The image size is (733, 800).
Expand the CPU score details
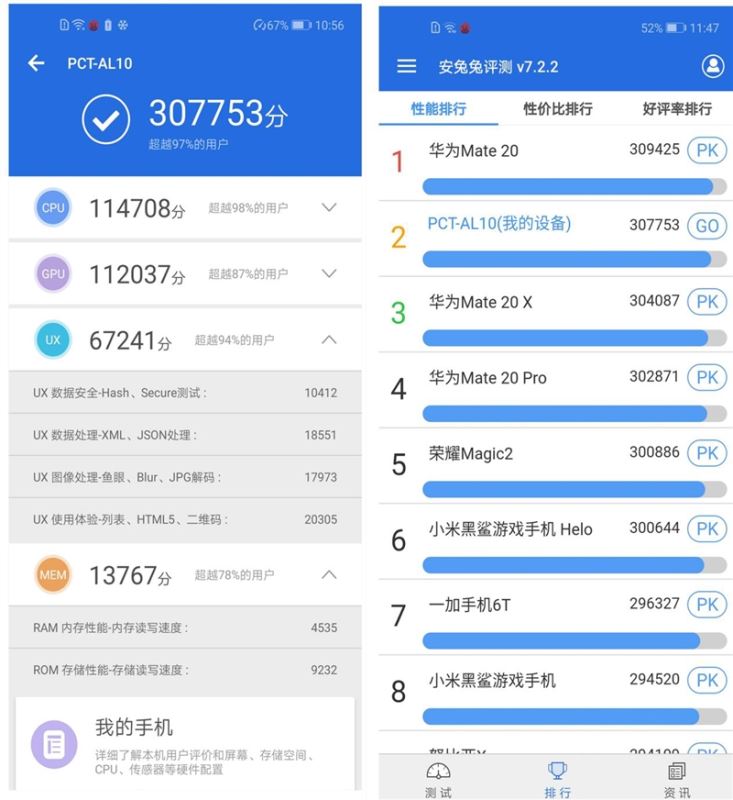point(329,208)
